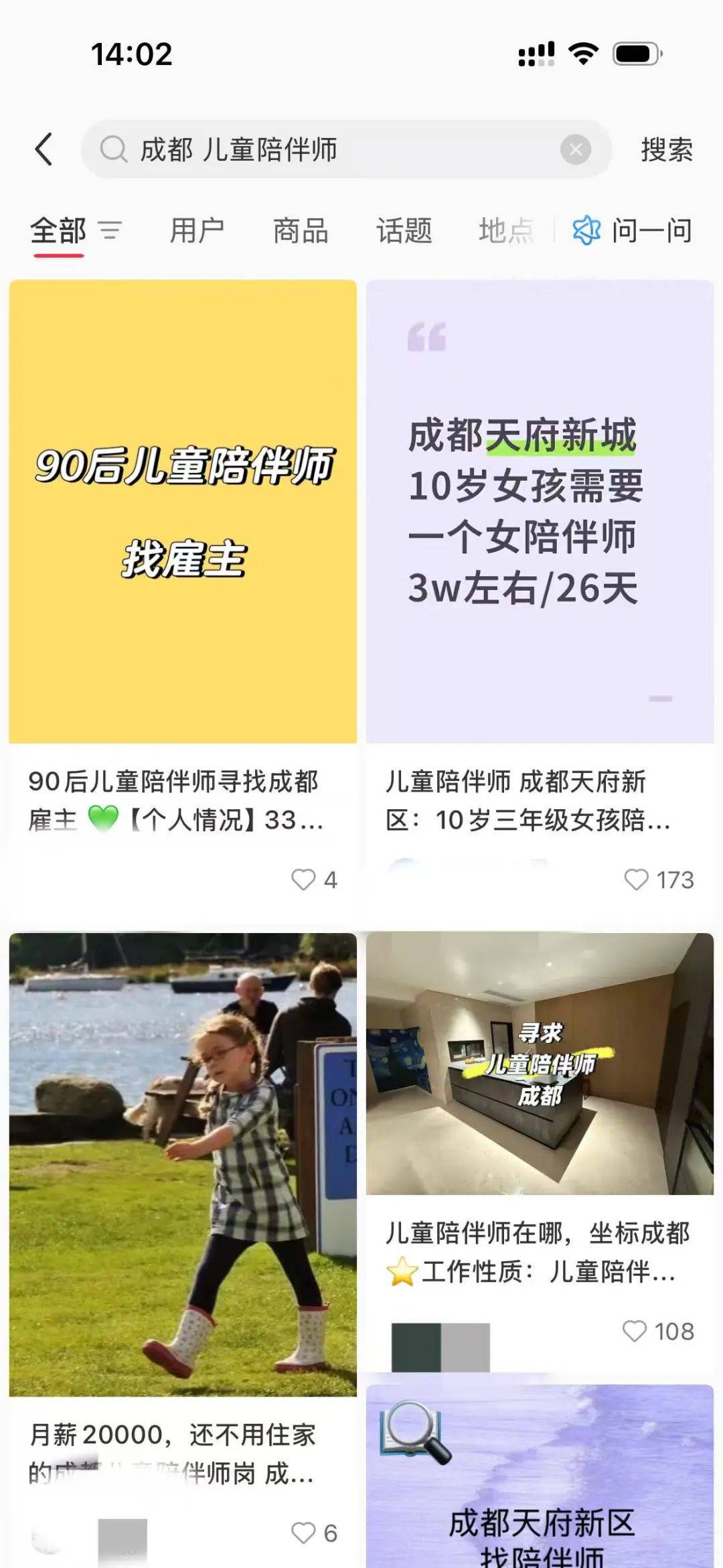Like the post with 173 likes
723x1568 pixels.
(636, 879)
